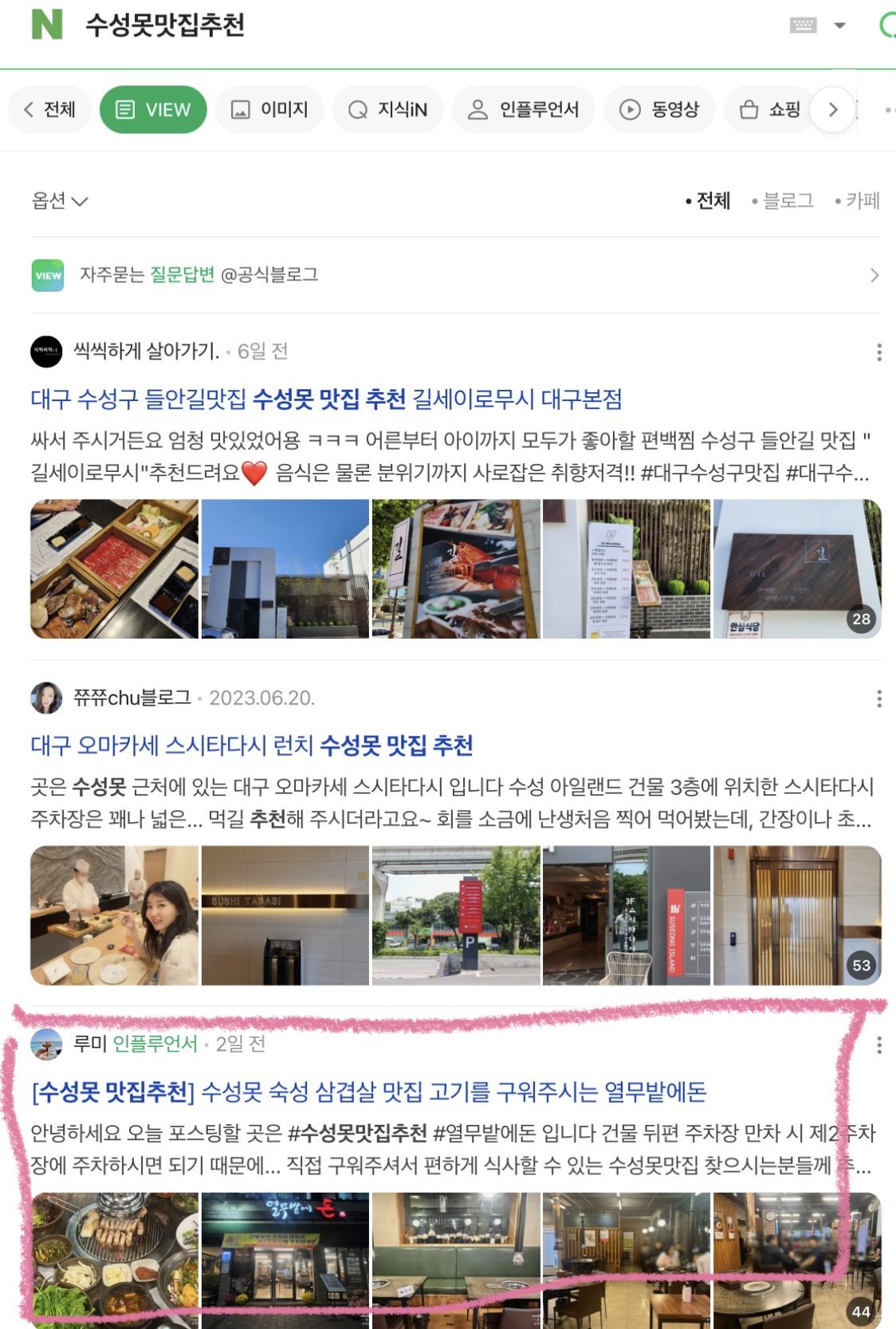Screen dimensions: 896x1329
Task: Open the 대구 오마카세 스시타다시 런치 post
Action: coord(252,745)
